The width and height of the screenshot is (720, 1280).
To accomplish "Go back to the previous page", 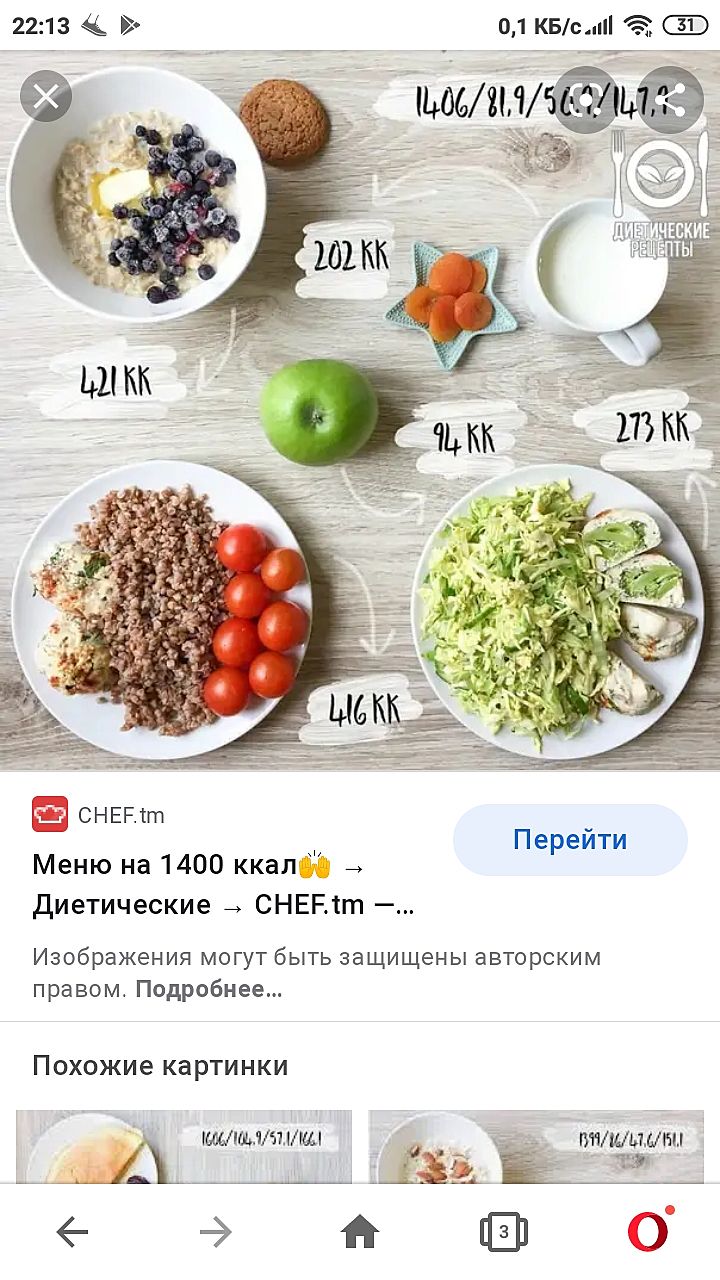I will (x=72, y=1232).
